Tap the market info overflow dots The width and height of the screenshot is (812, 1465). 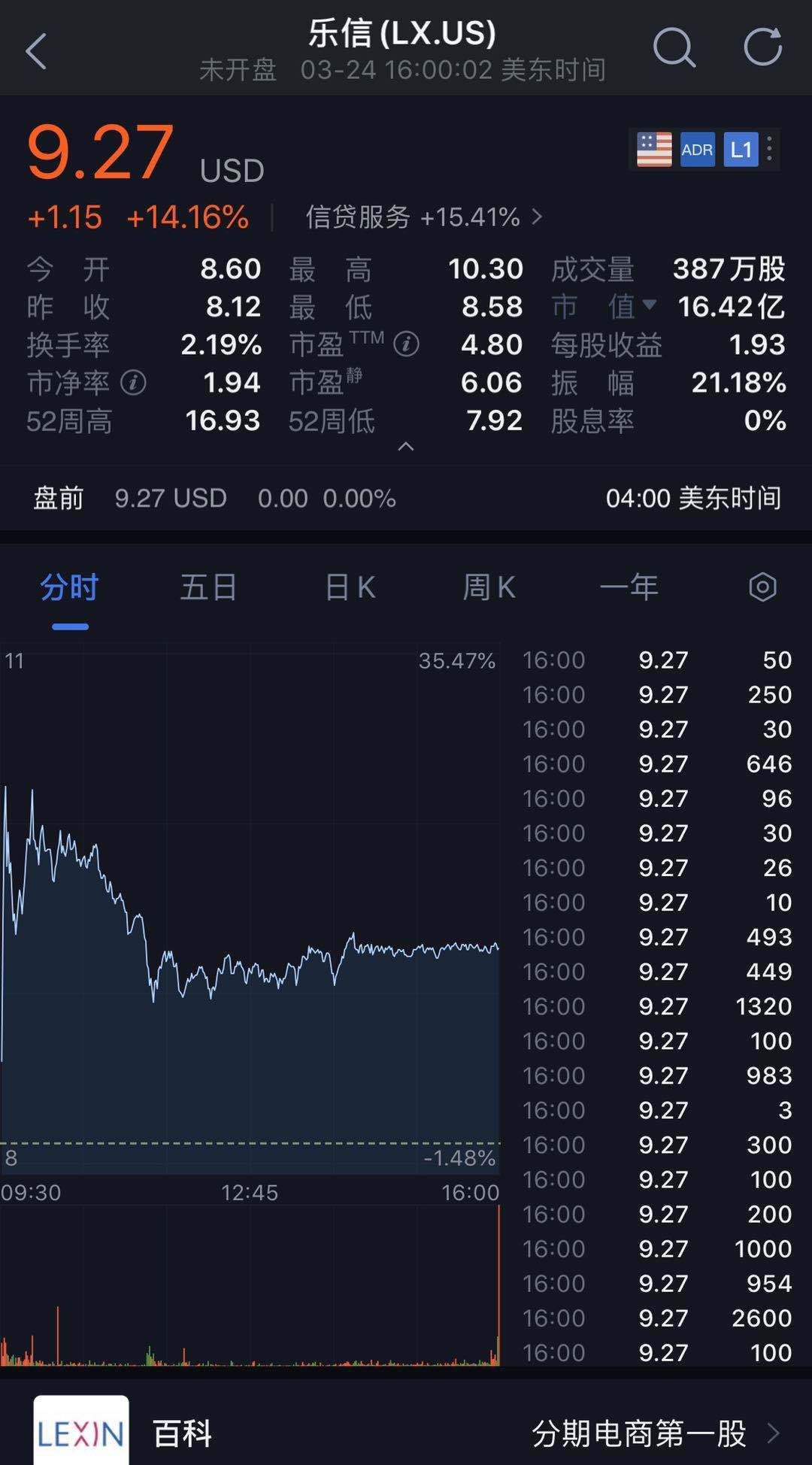tap(769, 150)
